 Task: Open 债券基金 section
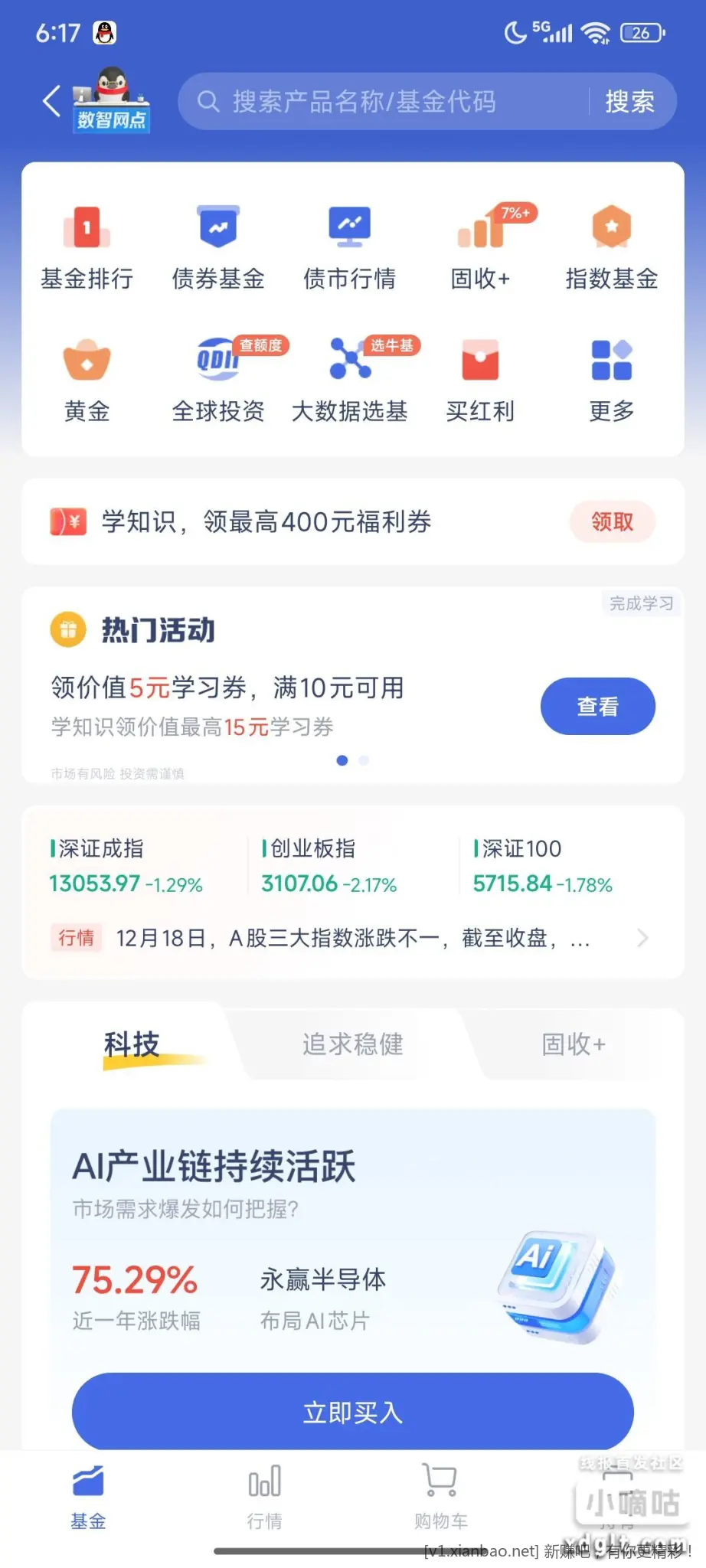[218, 247]
